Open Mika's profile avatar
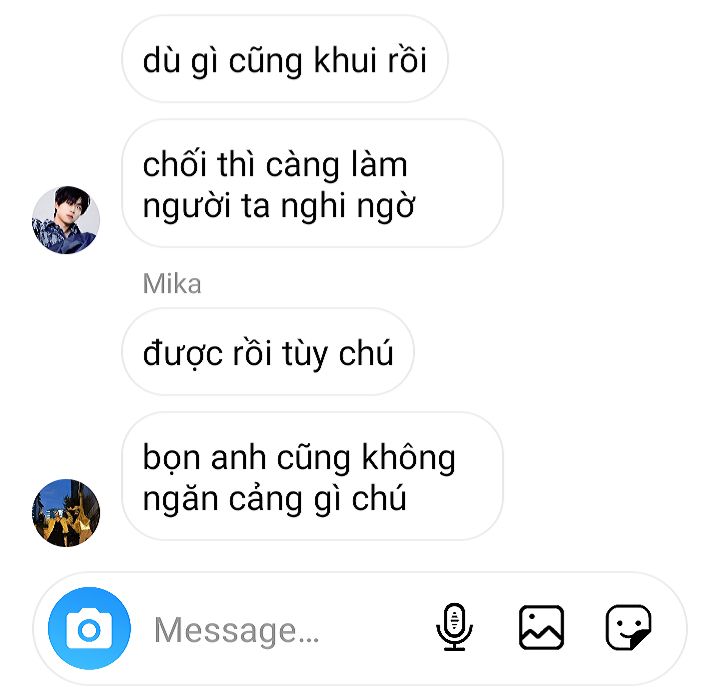This screenshot has width=720, height=690. click(66, 512)
